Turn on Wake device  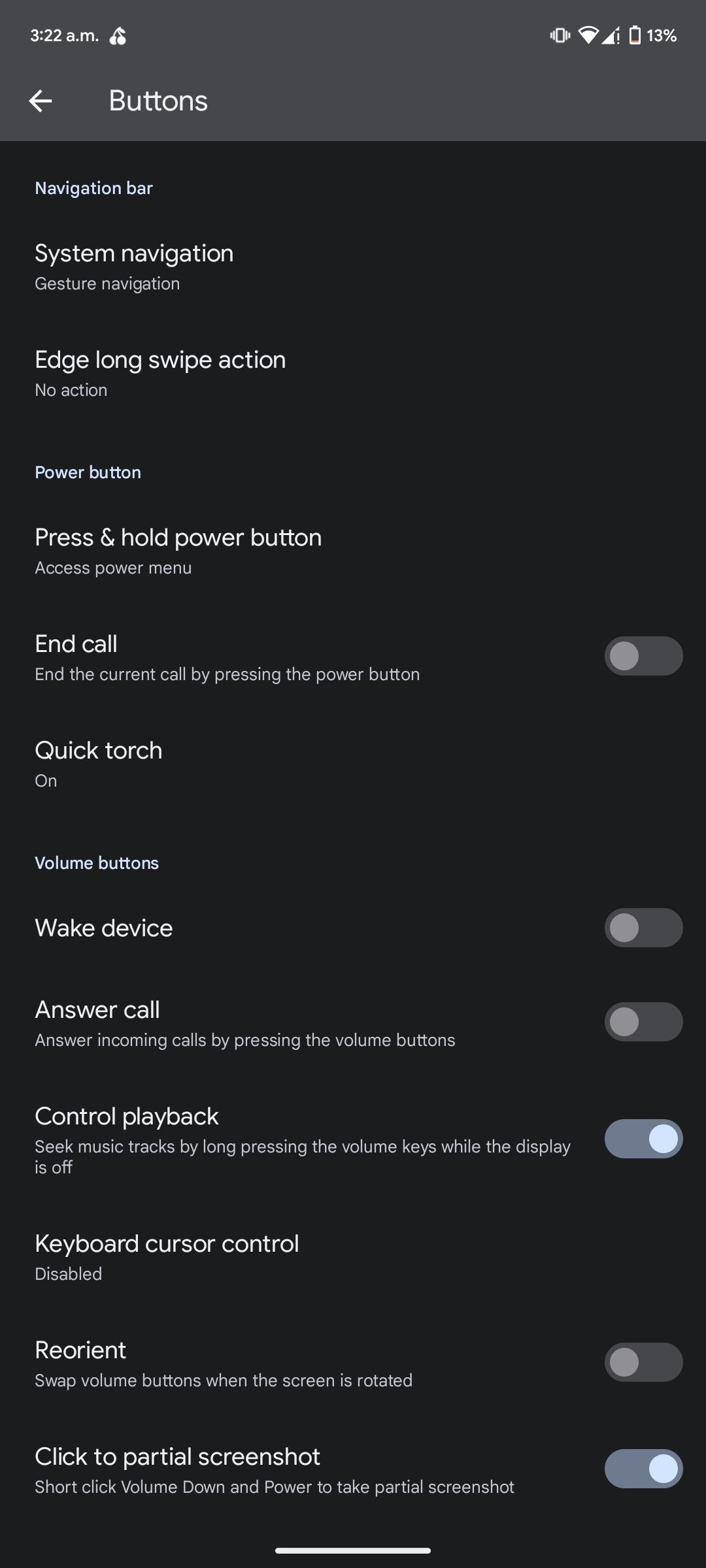point(643,928)
